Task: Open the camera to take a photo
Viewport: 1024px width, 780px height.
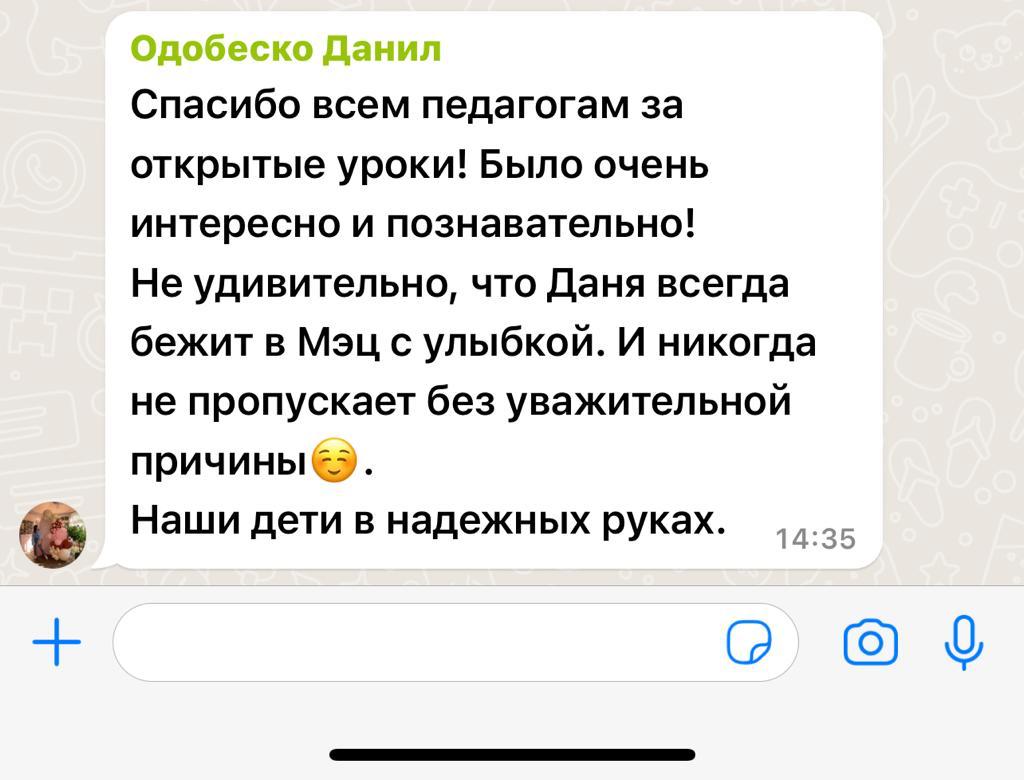Action: point(870,642)
